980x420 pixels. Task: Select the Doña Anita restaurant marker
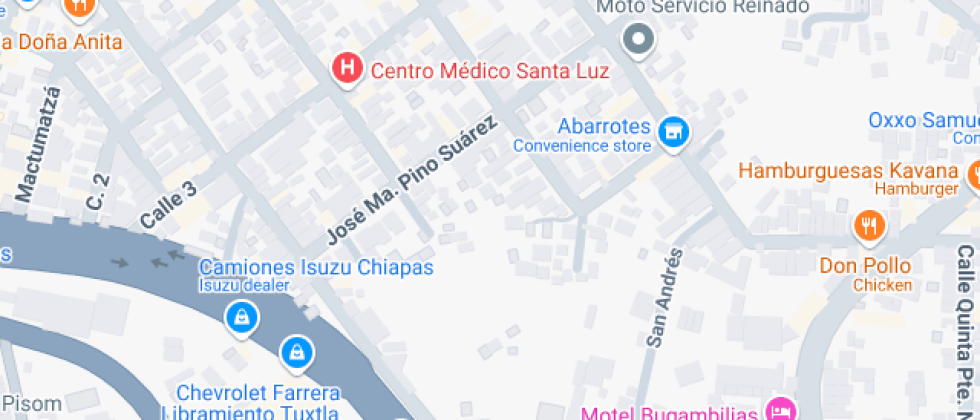78,8
